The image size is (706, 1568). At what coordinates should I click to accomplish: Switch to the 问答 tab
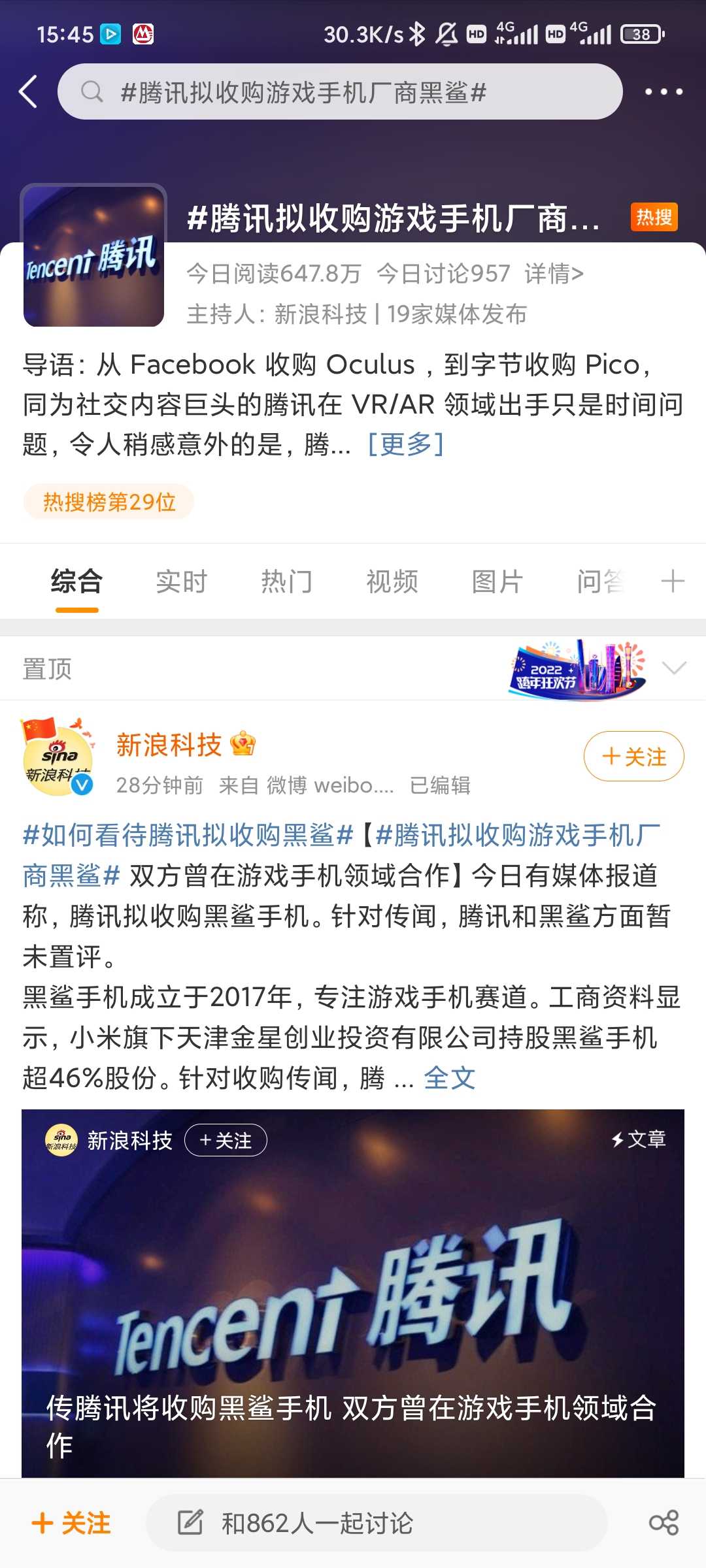coord(601,581)
